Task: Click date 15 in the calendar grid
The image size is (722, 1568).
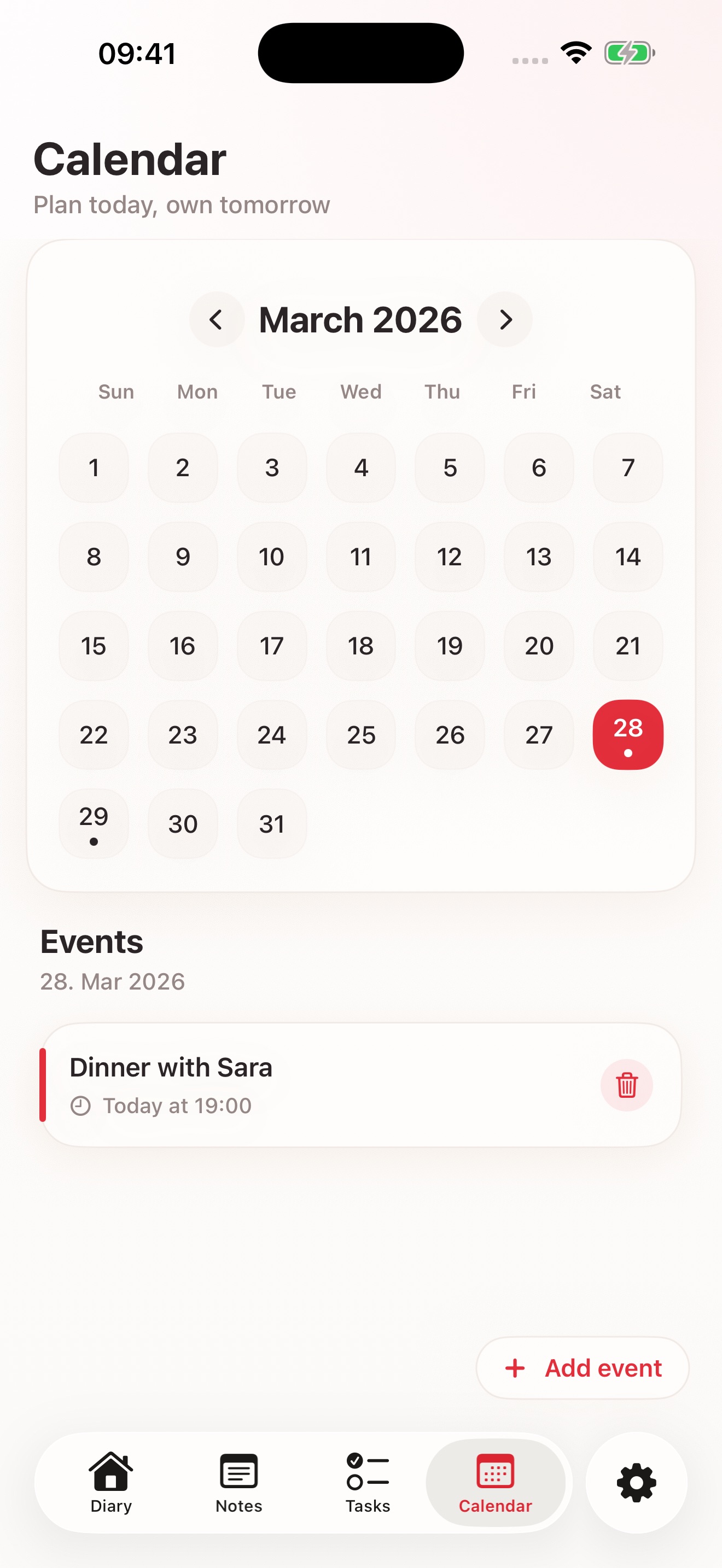Action: tap(94, 646)
